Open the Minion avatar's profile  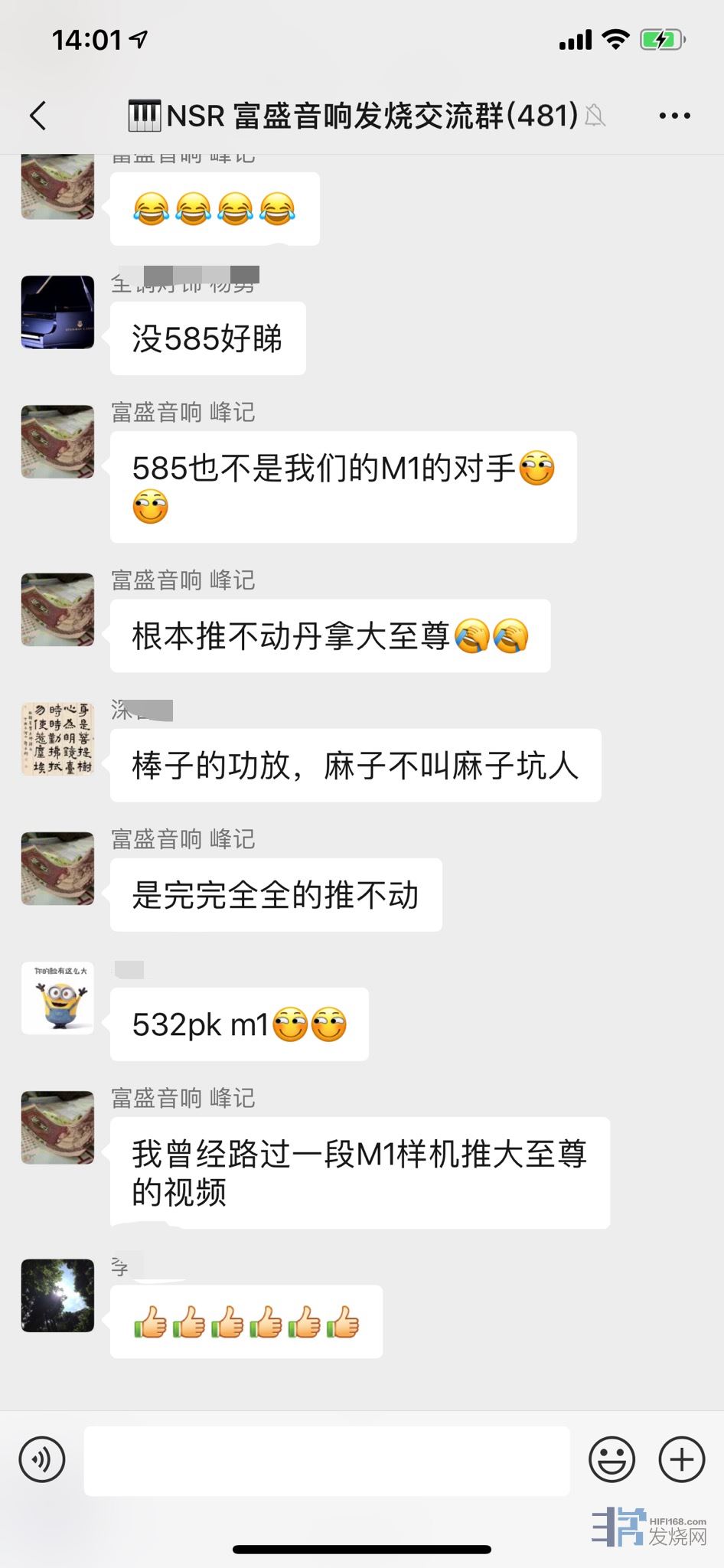point(57,998)
